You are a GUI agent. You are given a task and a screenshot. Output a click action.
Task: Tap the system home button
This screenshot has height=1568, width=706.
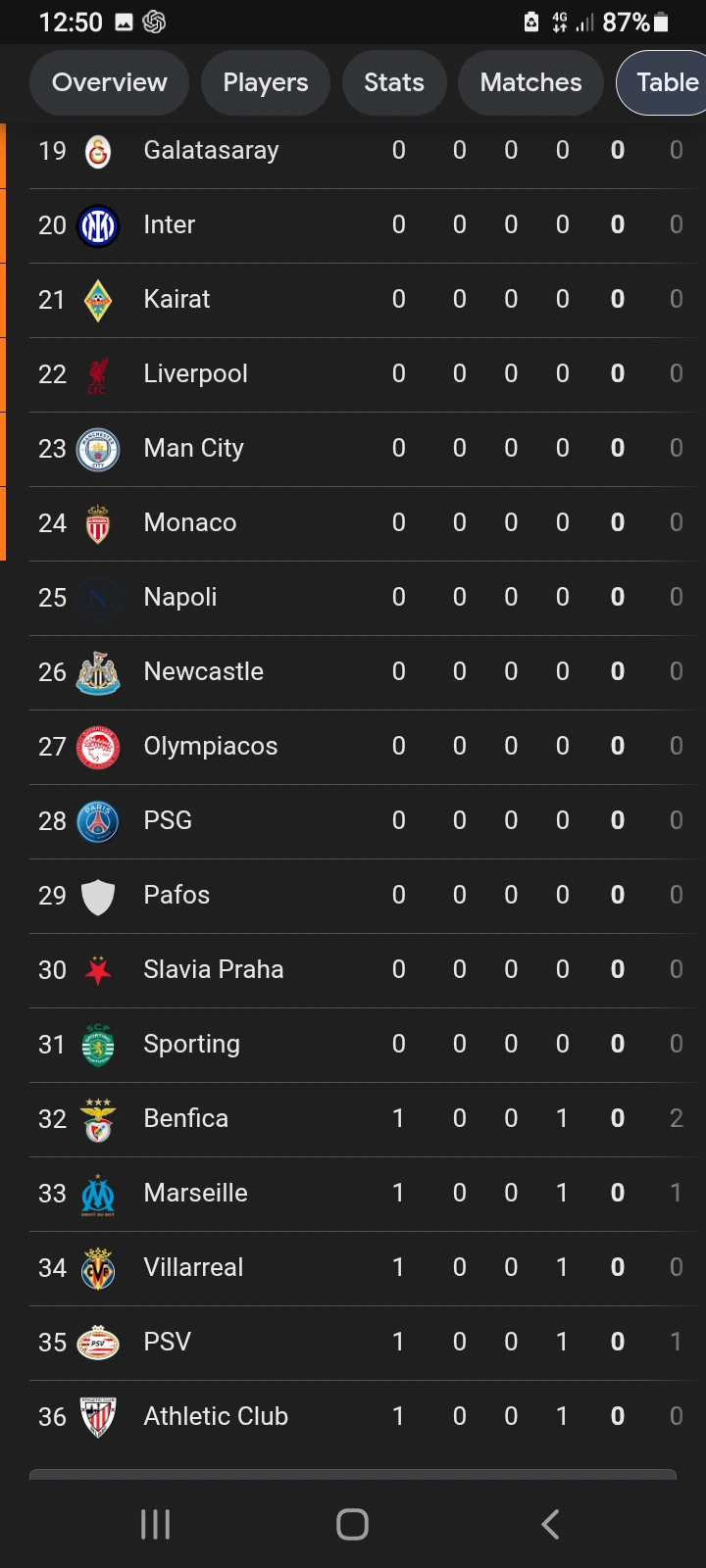coord(352,1524)
